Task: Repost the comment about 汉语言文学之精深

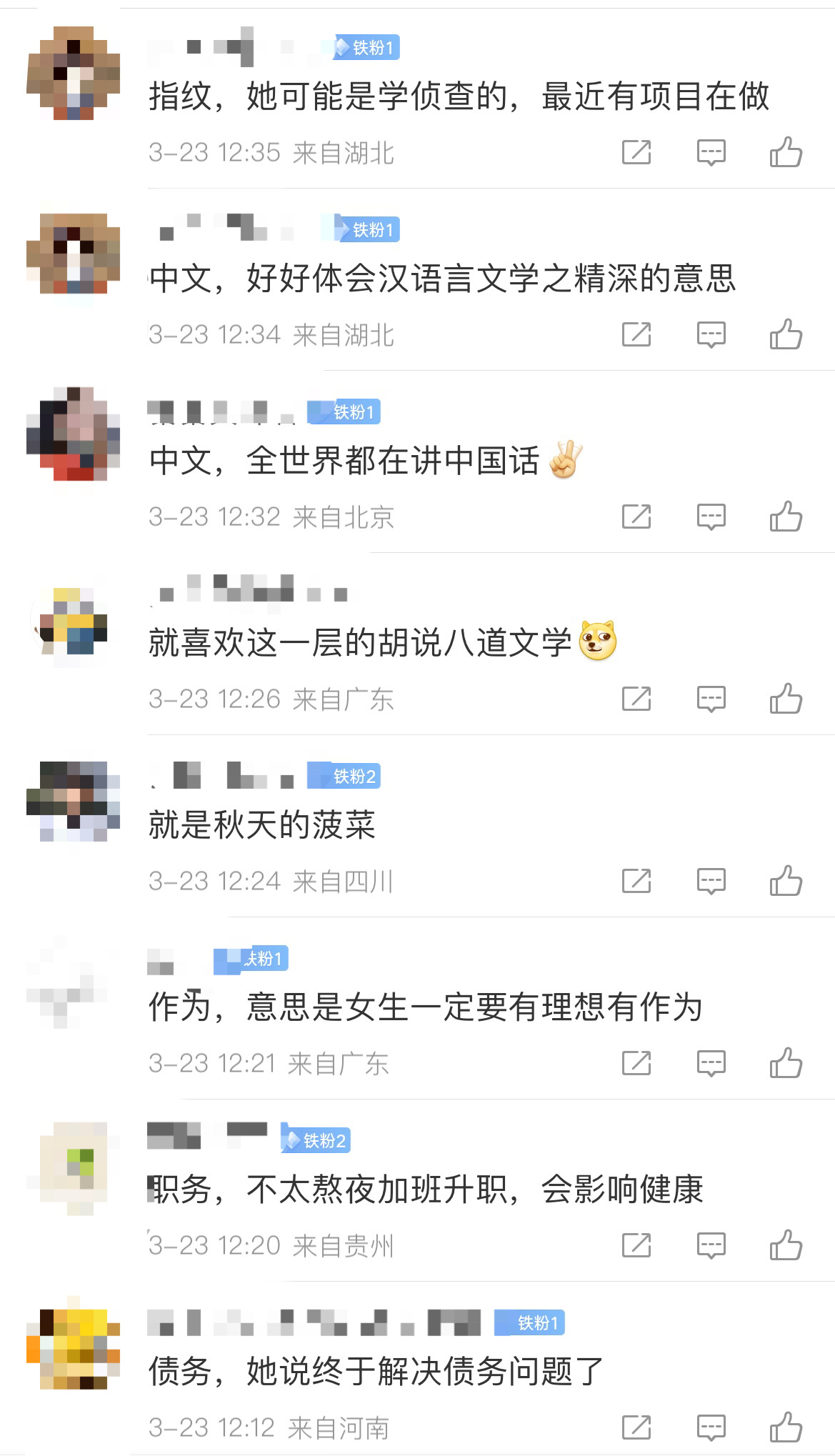Action: tap(636, 334)
